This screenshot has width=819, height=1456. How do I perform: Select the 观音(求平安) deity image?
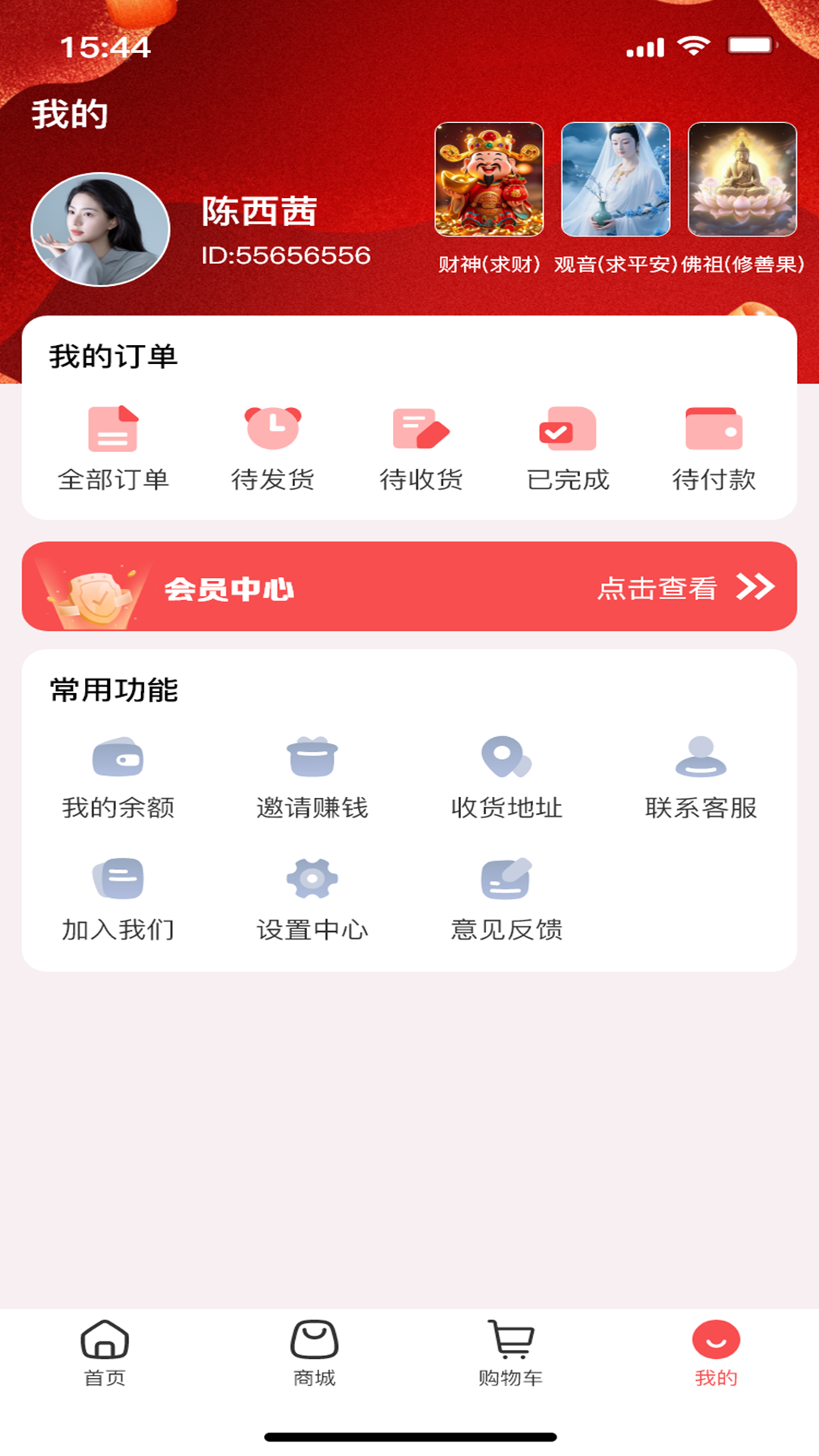(x=615, y=180)
